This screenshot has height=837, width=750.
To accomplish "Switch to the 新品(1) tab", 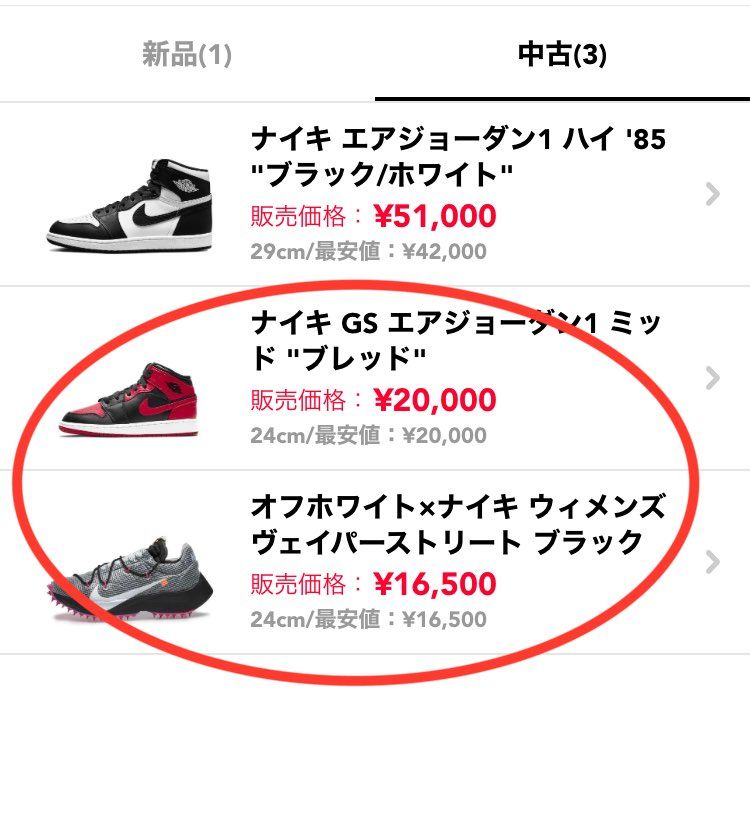I will coord(187,55).
